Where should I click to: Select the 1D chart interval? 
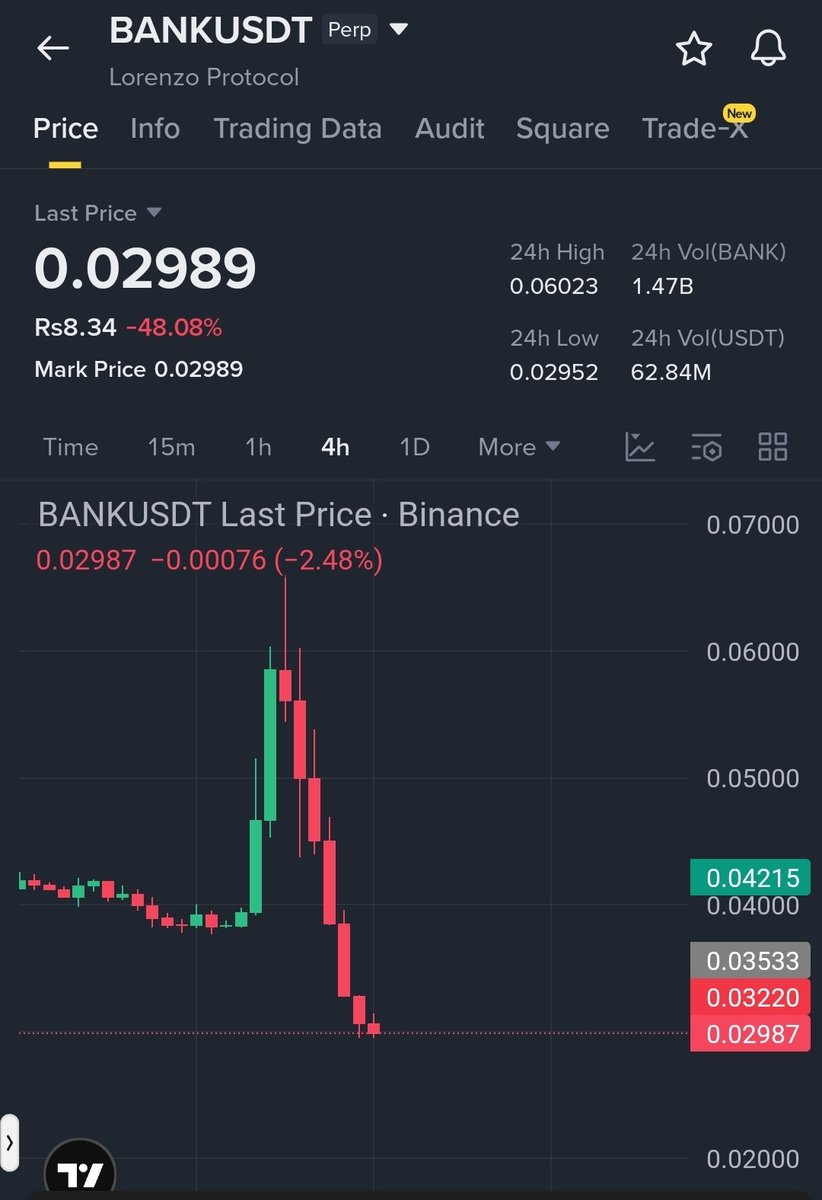pos(414,447)
